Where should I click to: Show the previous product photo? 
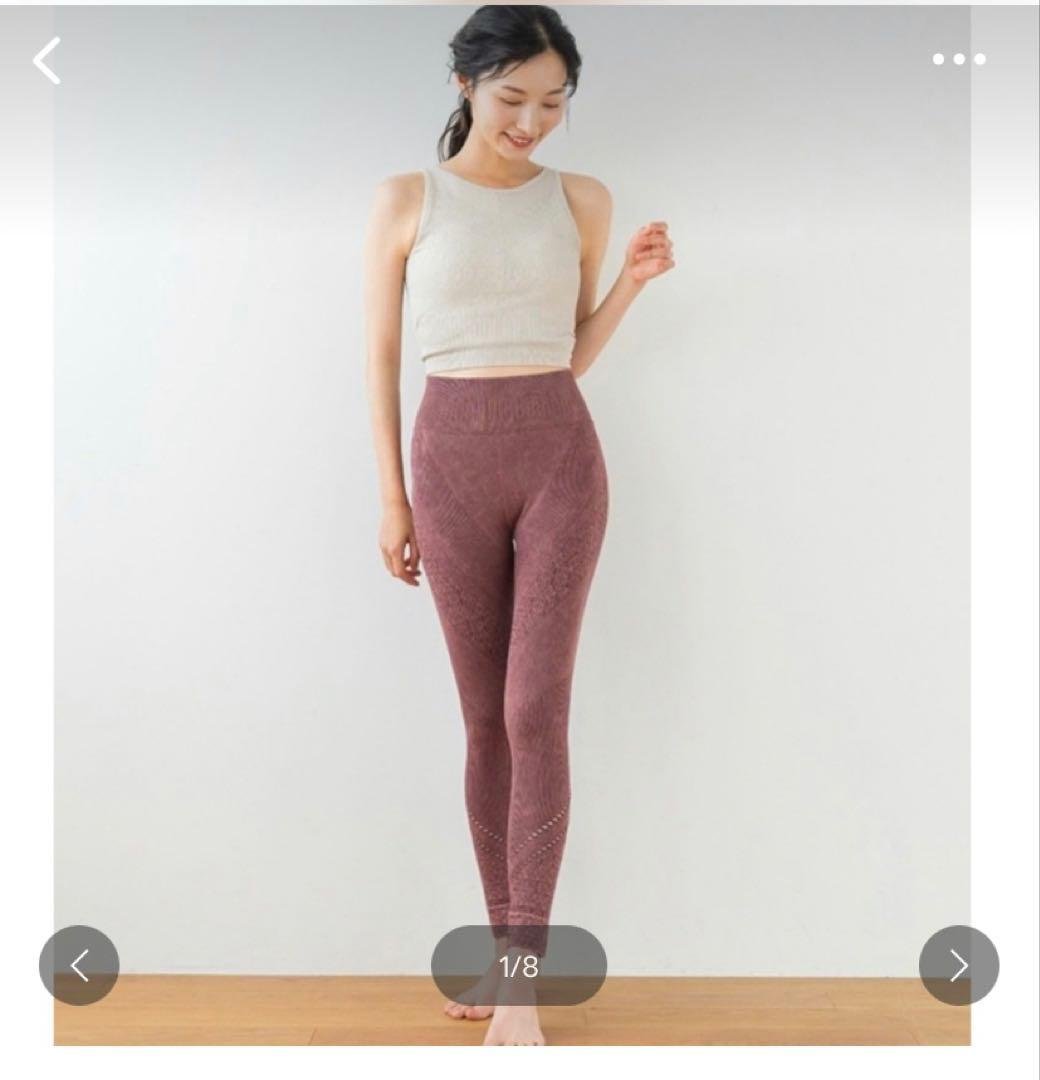click(79, 965)
